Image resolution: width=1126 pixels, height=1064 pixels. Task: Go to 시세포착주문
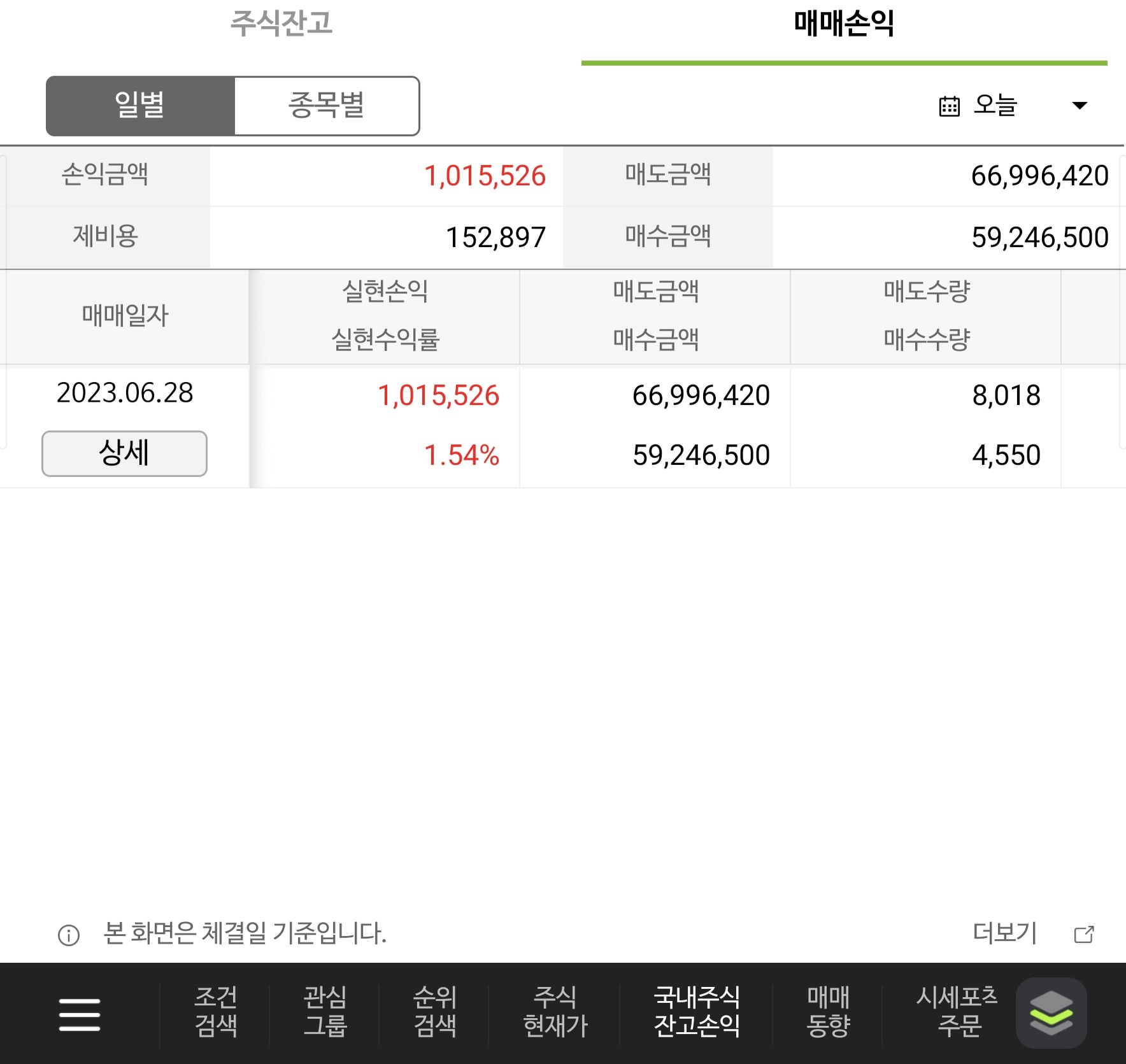point(957,1011)
